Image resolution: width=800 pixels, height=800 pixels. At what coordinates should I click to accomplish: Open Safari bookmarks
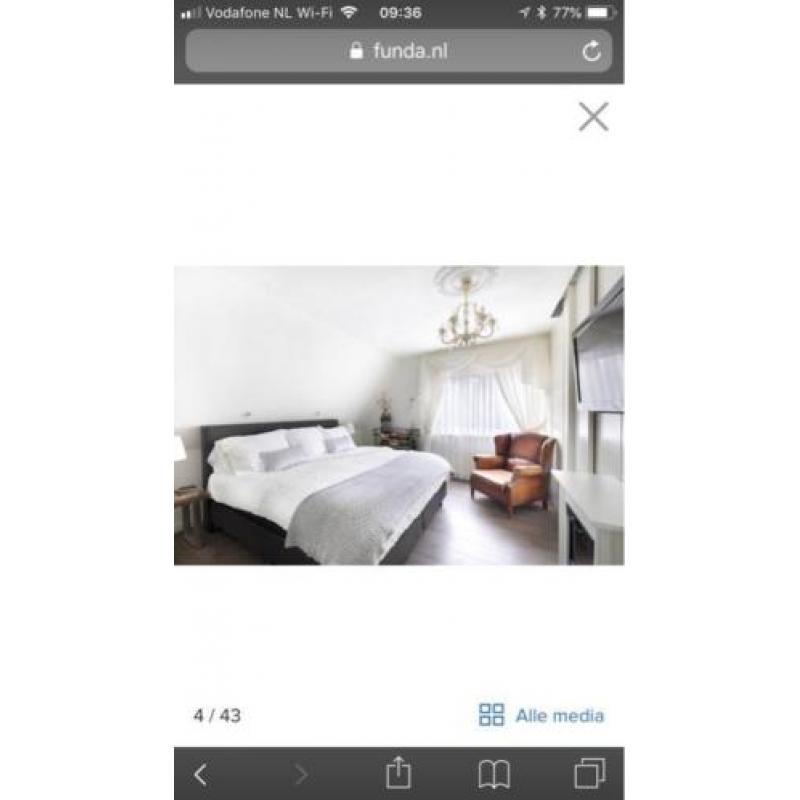493,774
